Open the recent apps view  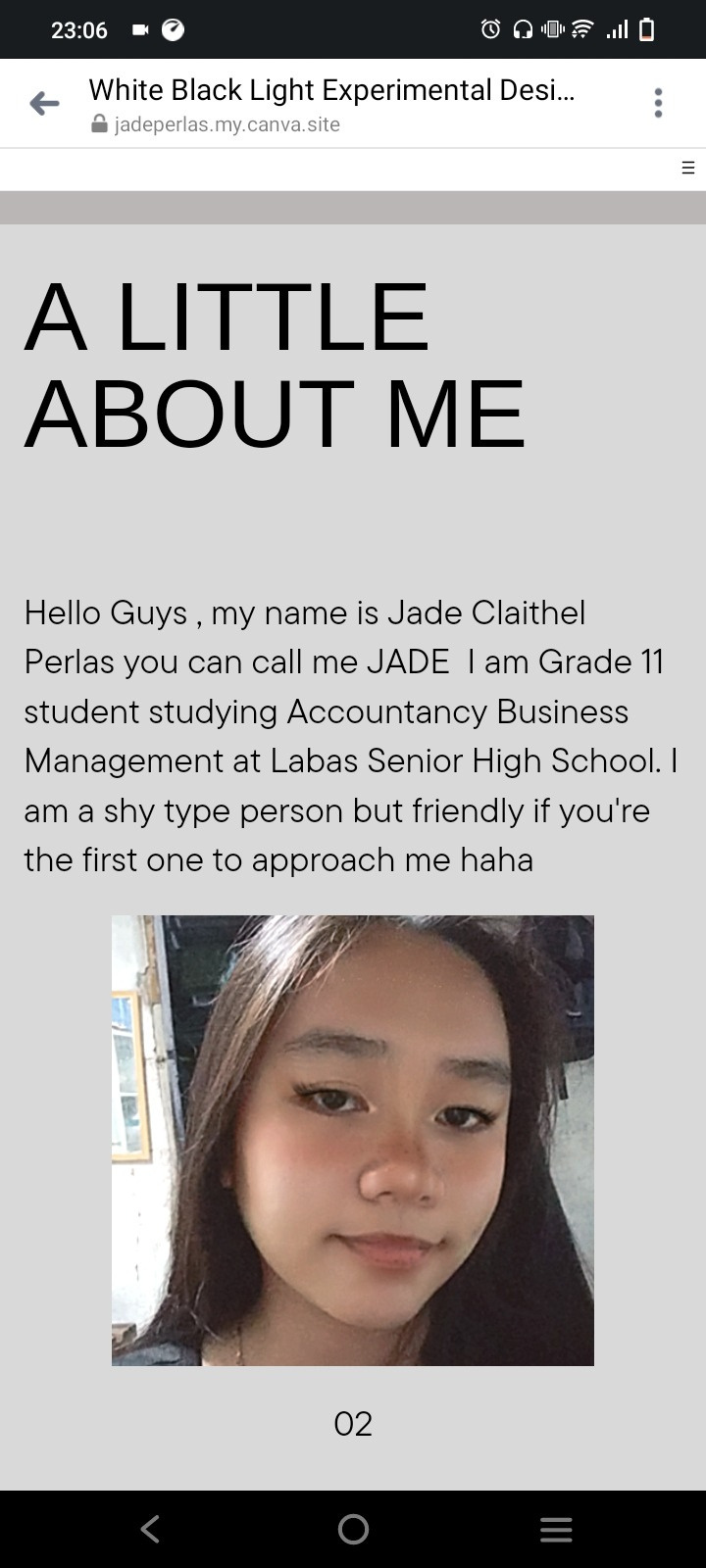(x=556, y=1529)
